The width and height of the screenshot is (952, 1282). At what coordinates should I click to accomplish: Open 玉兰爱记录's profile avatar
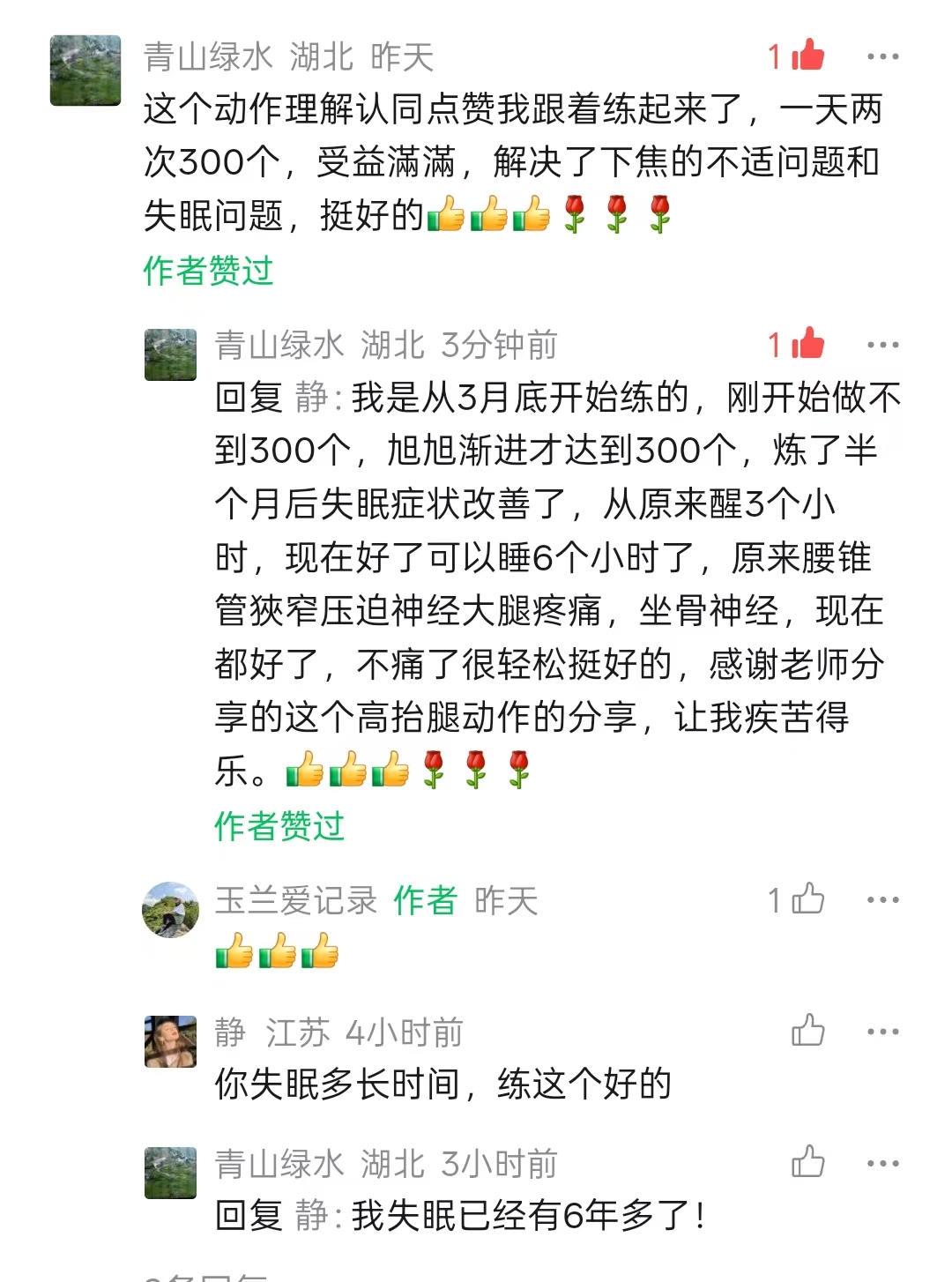[x=170, y=909]
